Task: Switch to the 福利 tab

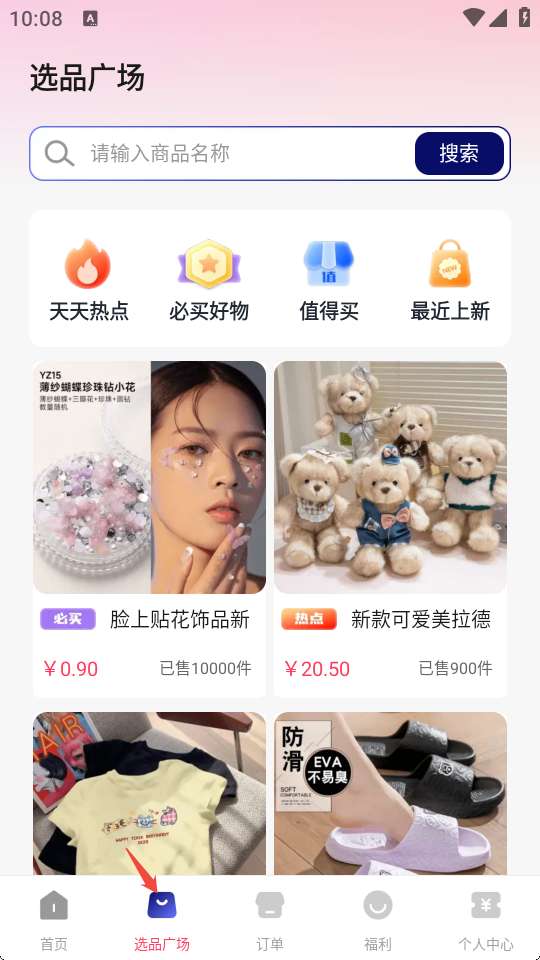Action: (x=378, y=920)
